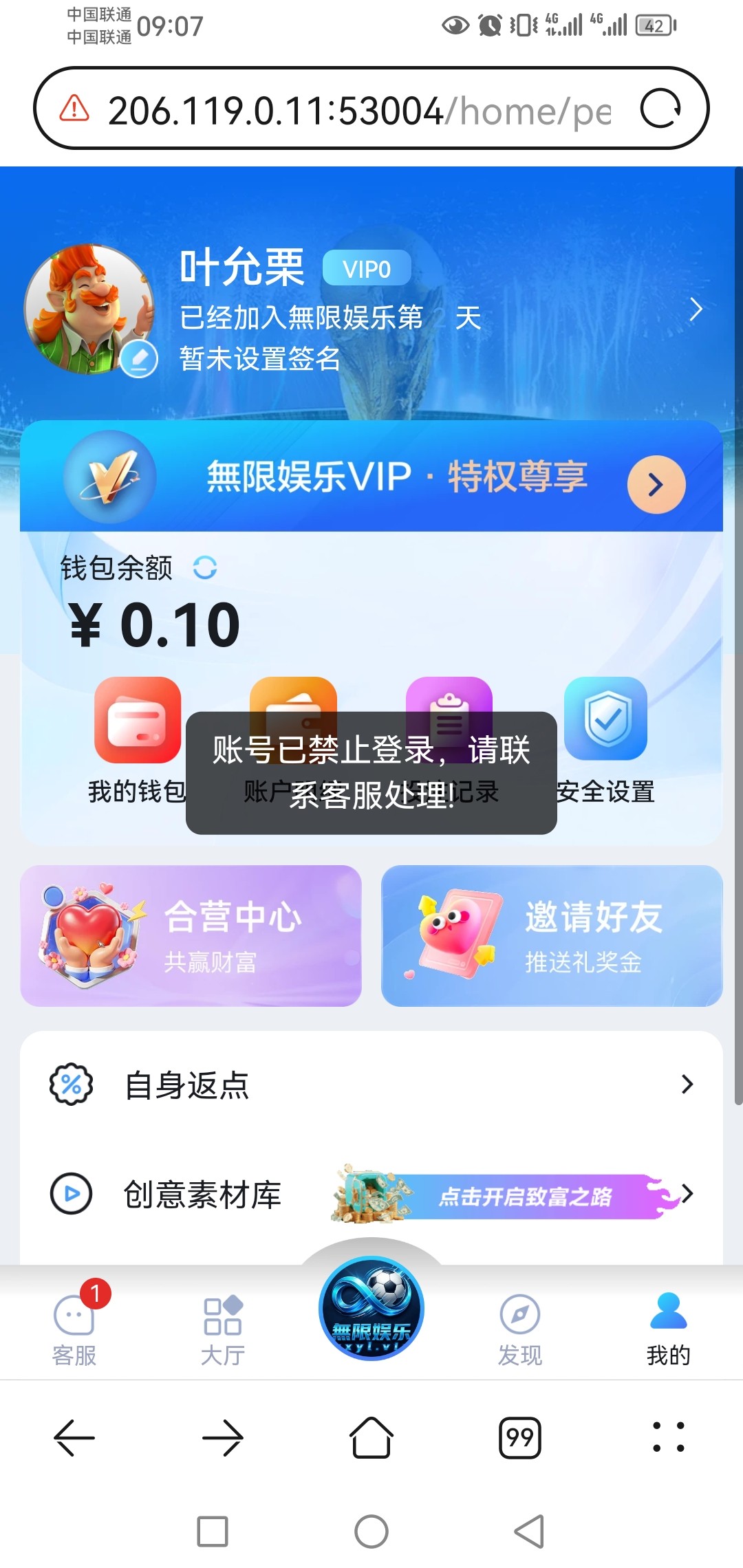
Task: Switch to the 客服 tab
Action: (74, 1327)
